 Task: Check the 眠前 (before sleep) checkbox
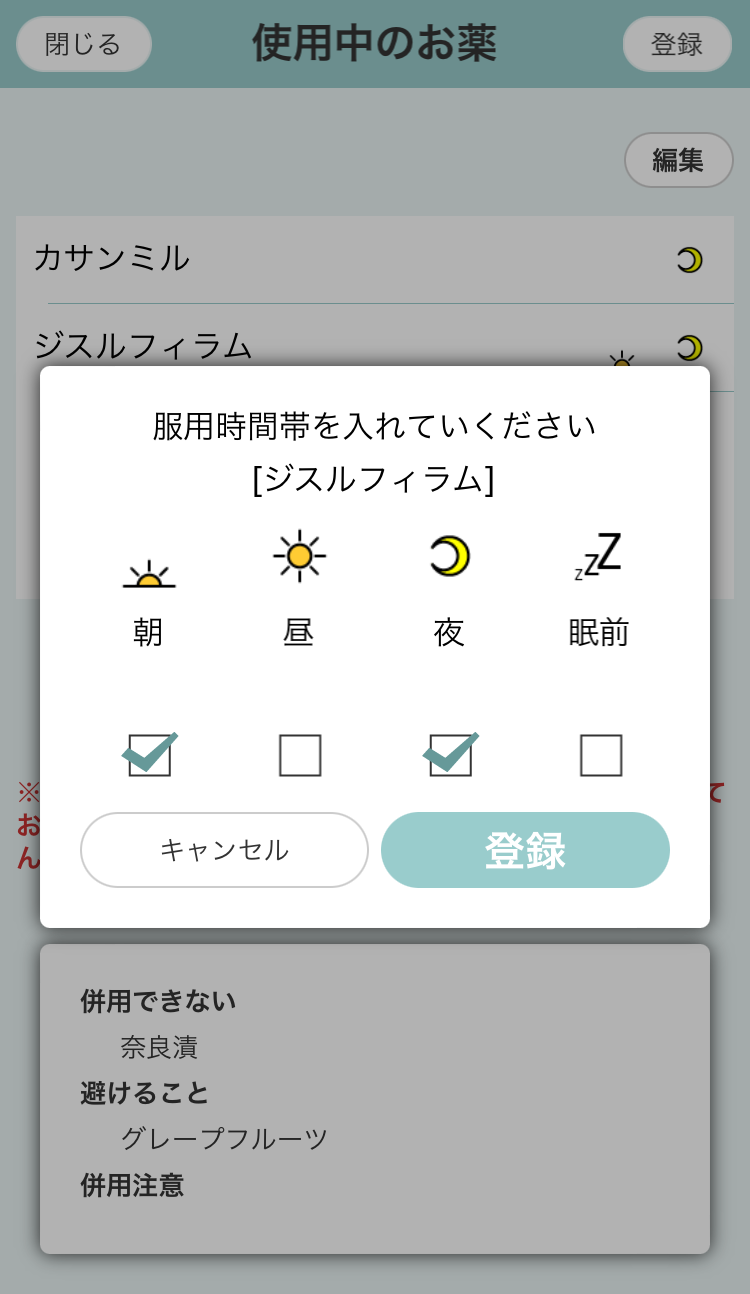pyautogui.click(x=601, y=755)
